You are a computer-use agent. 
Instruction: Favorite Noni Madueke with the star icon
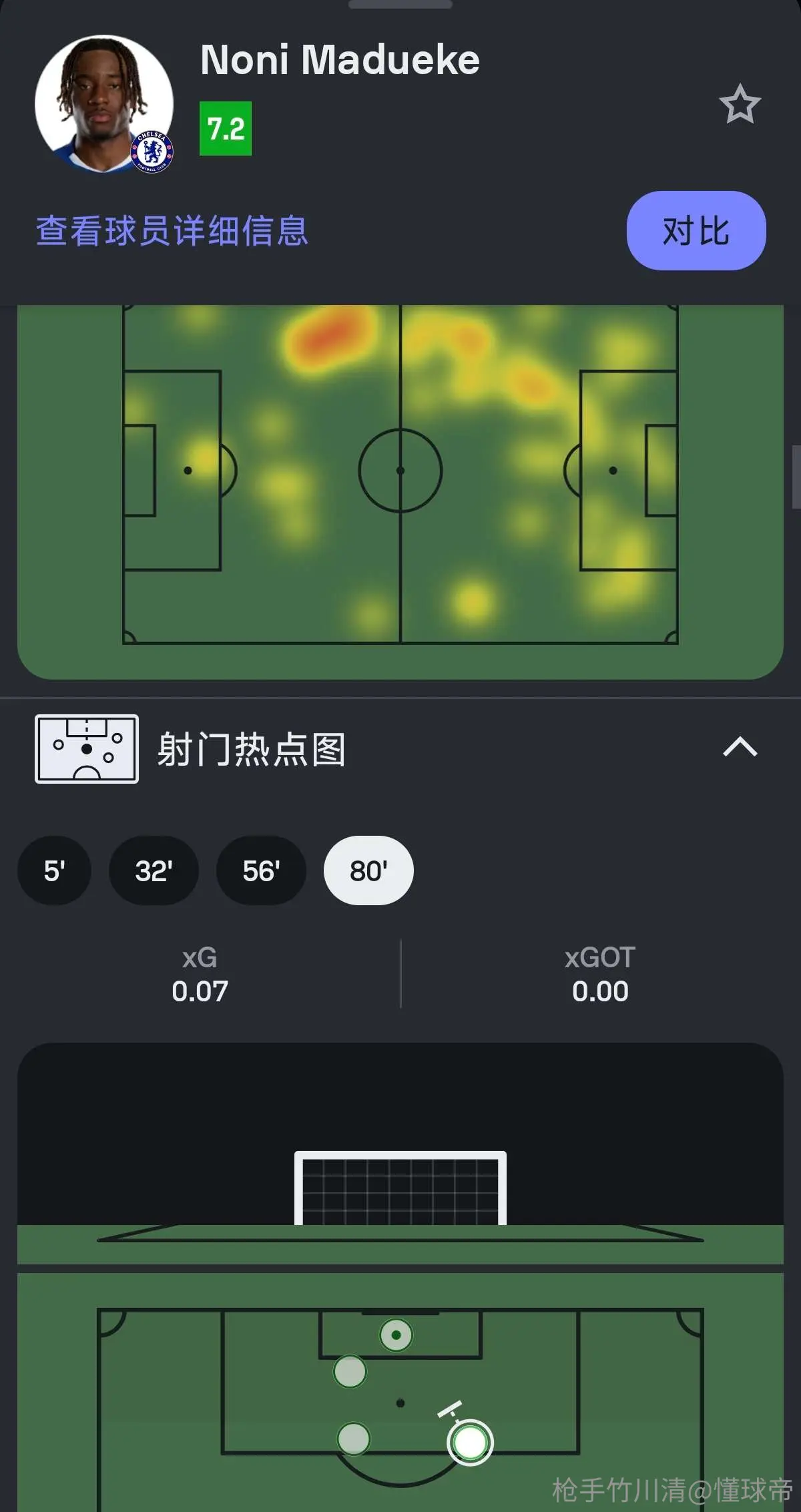740,104
